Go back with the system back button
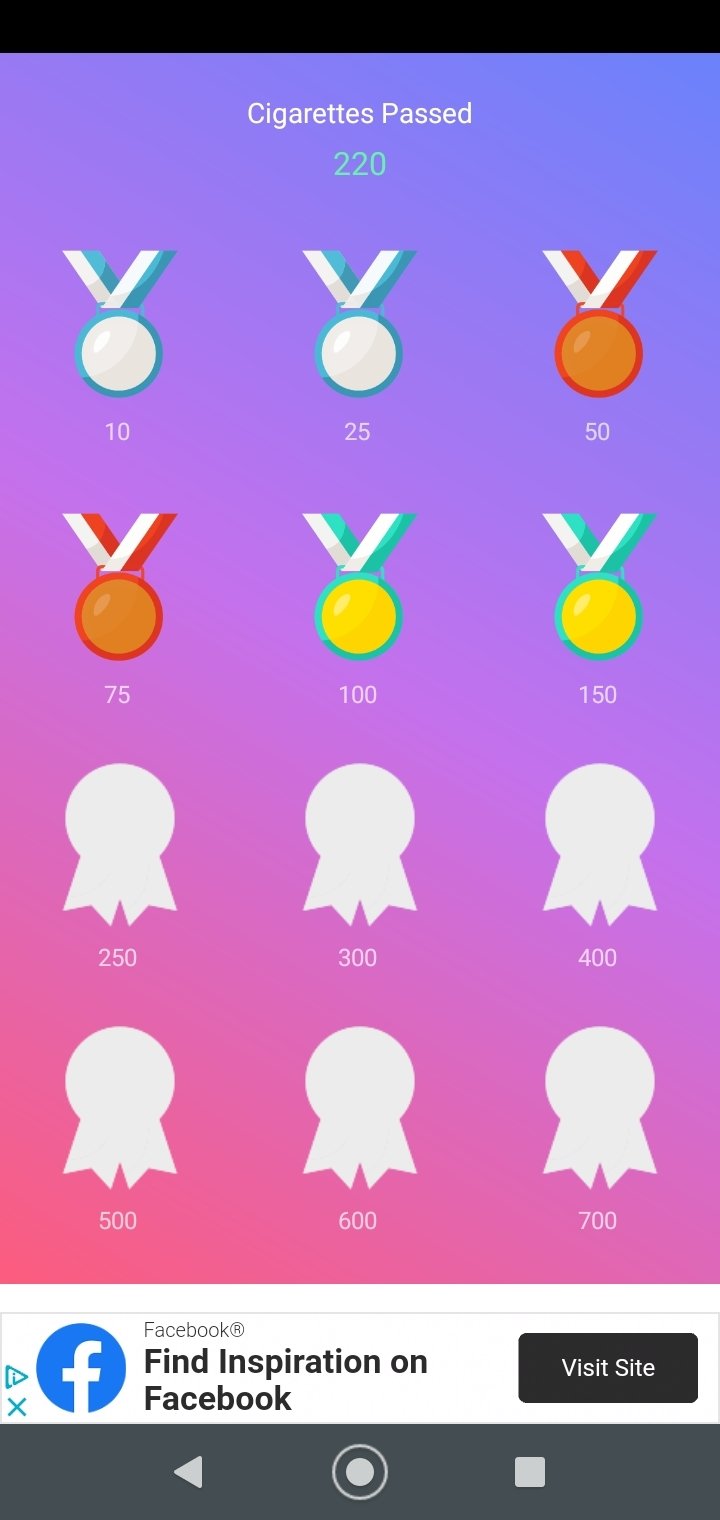Image resolution: width=720 pixels, height=1520 pixels. click(x=188, y=1472)
